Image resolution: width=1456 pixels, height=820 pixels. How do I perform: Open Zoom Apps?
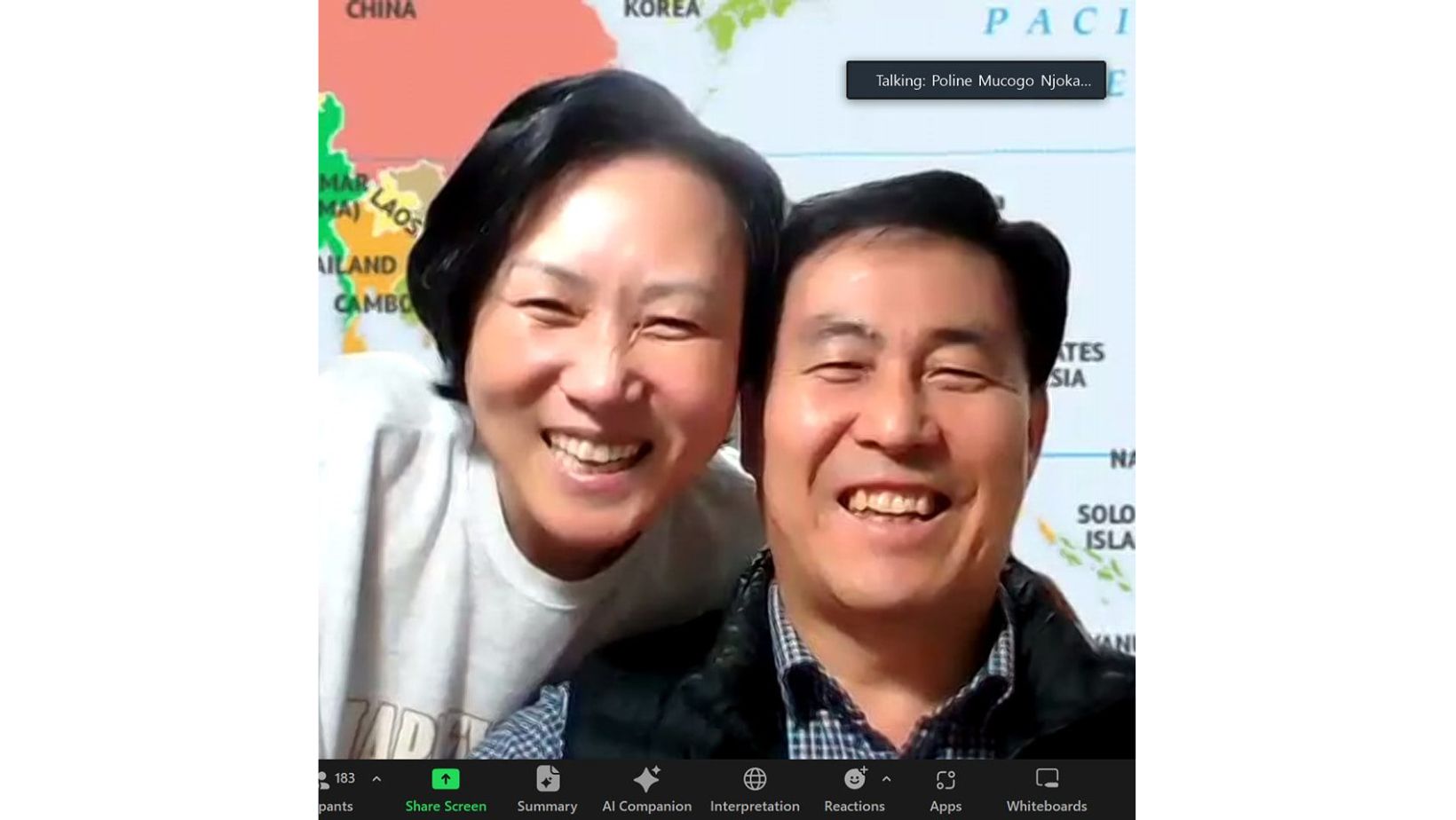click(946, 788)
